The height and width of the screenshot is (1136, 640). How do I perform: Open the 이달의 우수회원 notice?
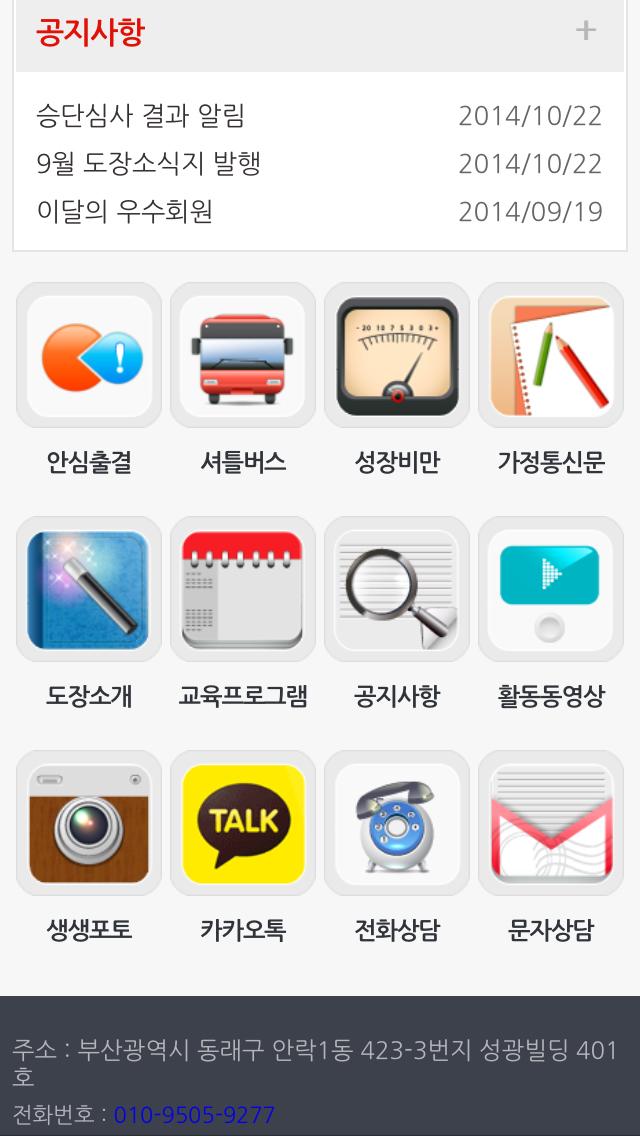pos(125,212)
